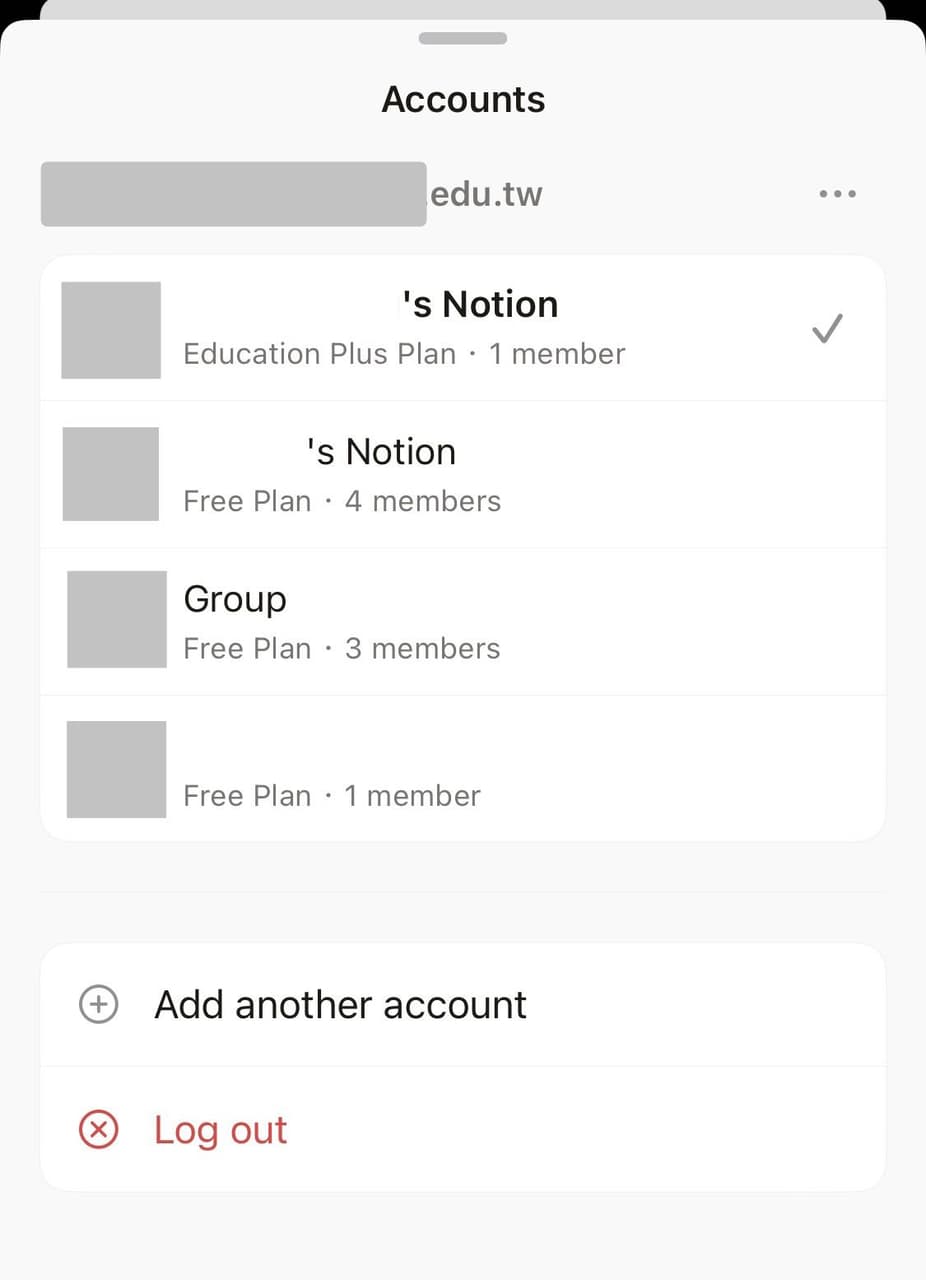Tap the sheet drag handle to collapse
926x1280 pixels.
[x=463, y=38]
